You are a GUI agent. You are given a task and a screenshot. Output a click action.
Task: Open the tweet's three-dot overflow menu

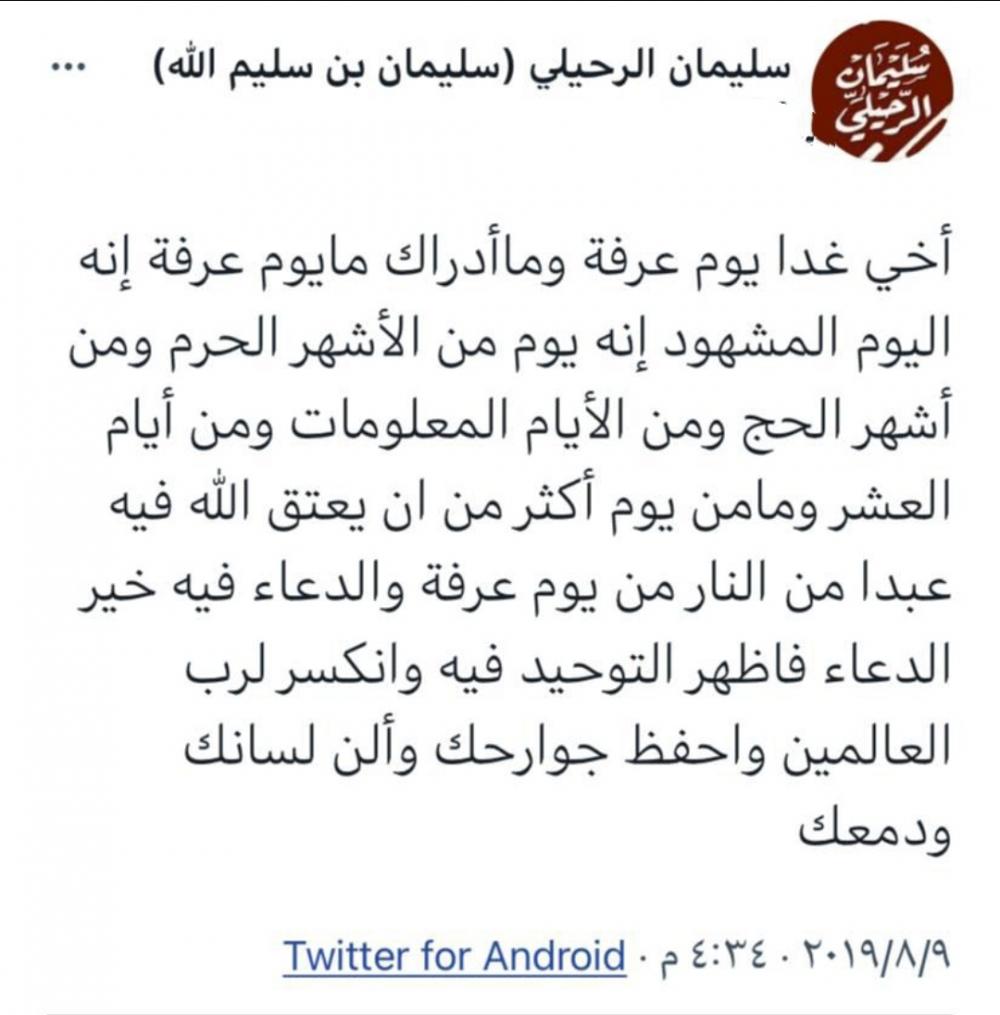68,67
